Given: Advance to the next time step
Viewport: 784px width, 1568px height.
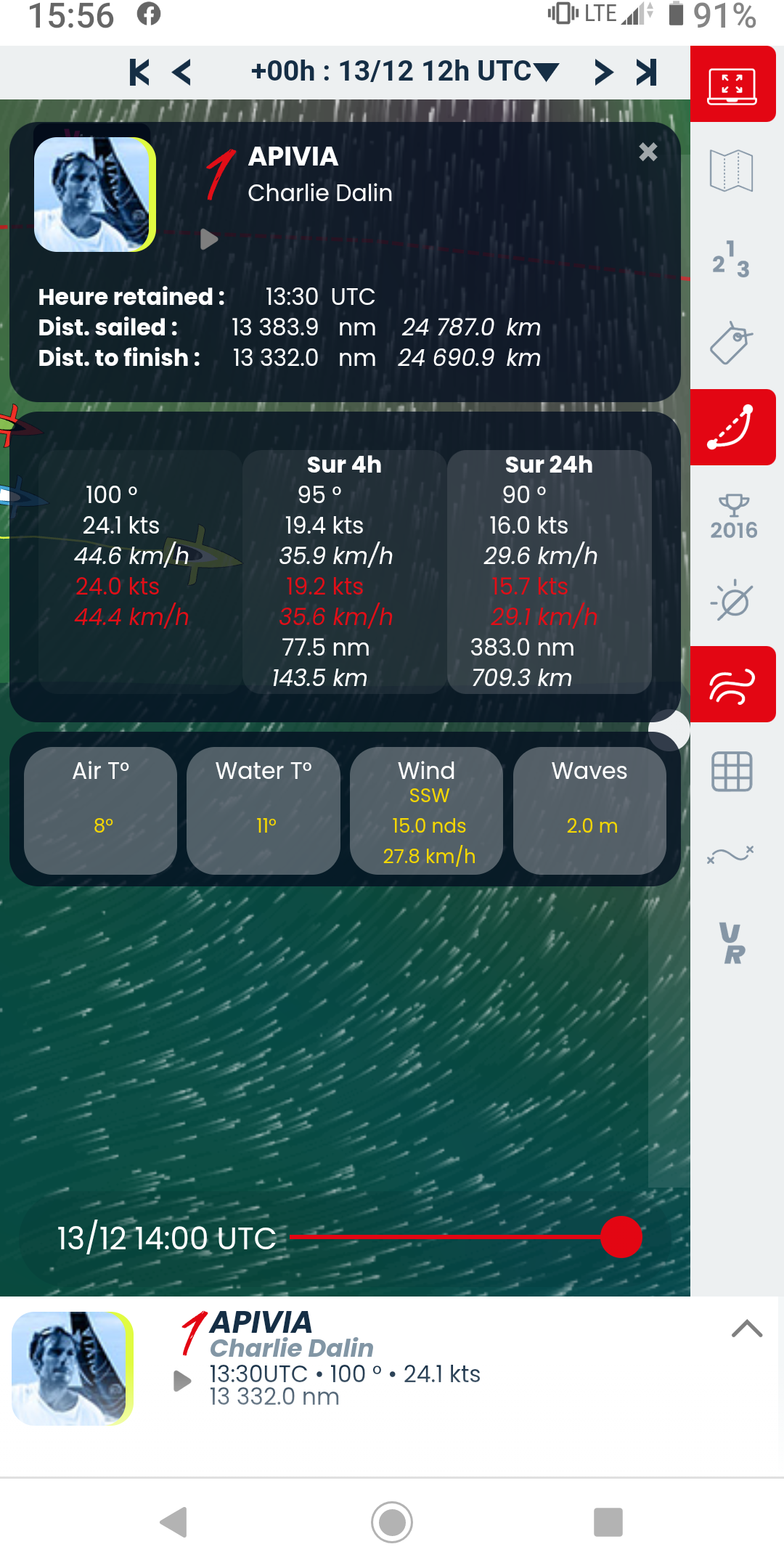Looking at the screenshot, I should 603,72.
